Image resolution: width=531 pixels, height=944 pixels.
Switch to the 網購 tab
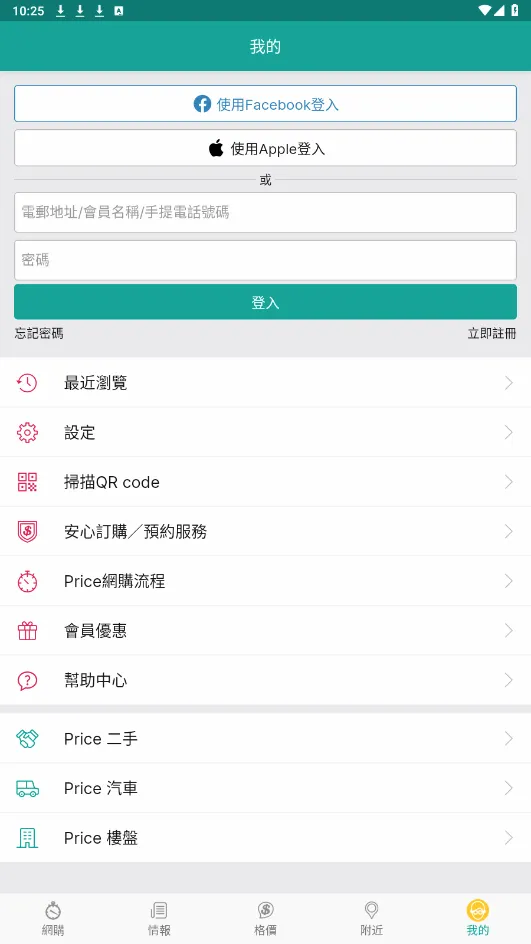tap(53, 918)
